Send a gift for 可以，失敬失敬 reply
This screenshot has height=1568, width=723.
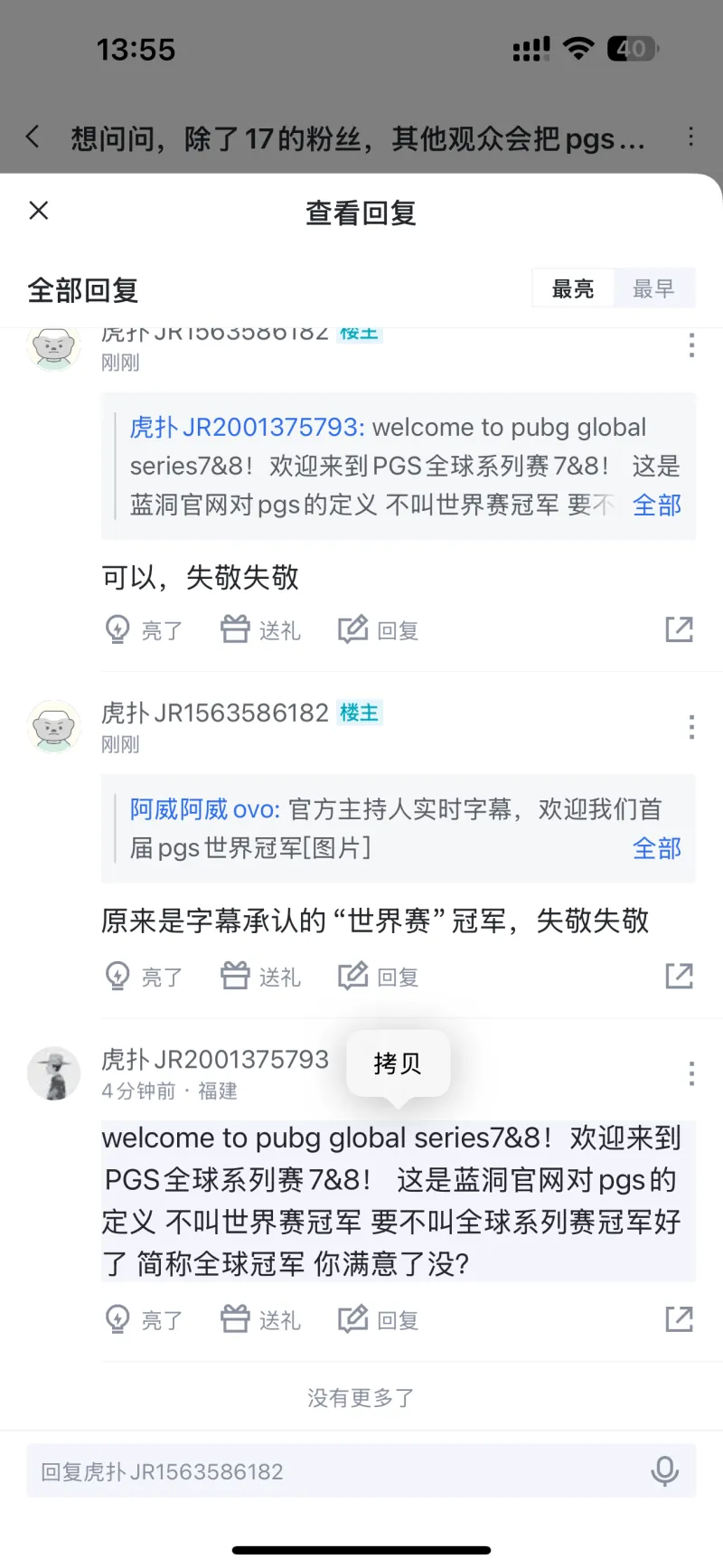click(261, 629)
